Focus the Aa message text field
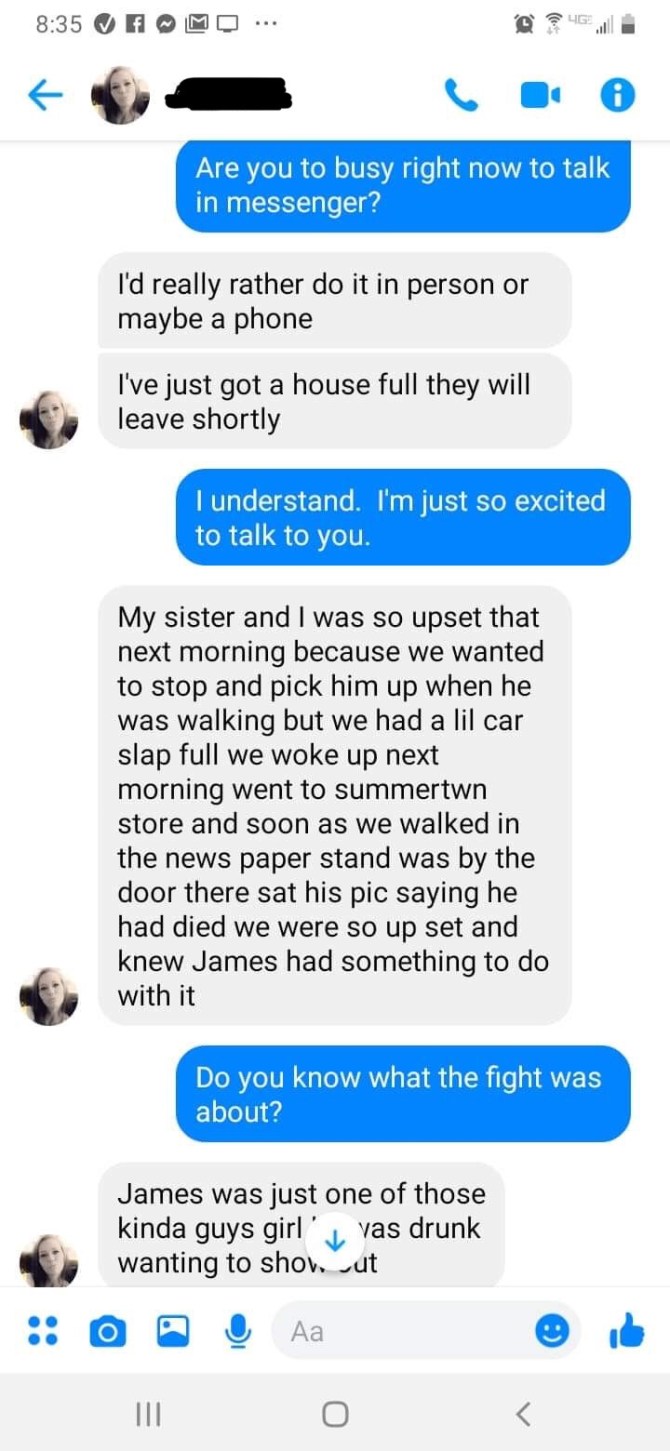670x1451 pixels. [x=400, y=1331]
